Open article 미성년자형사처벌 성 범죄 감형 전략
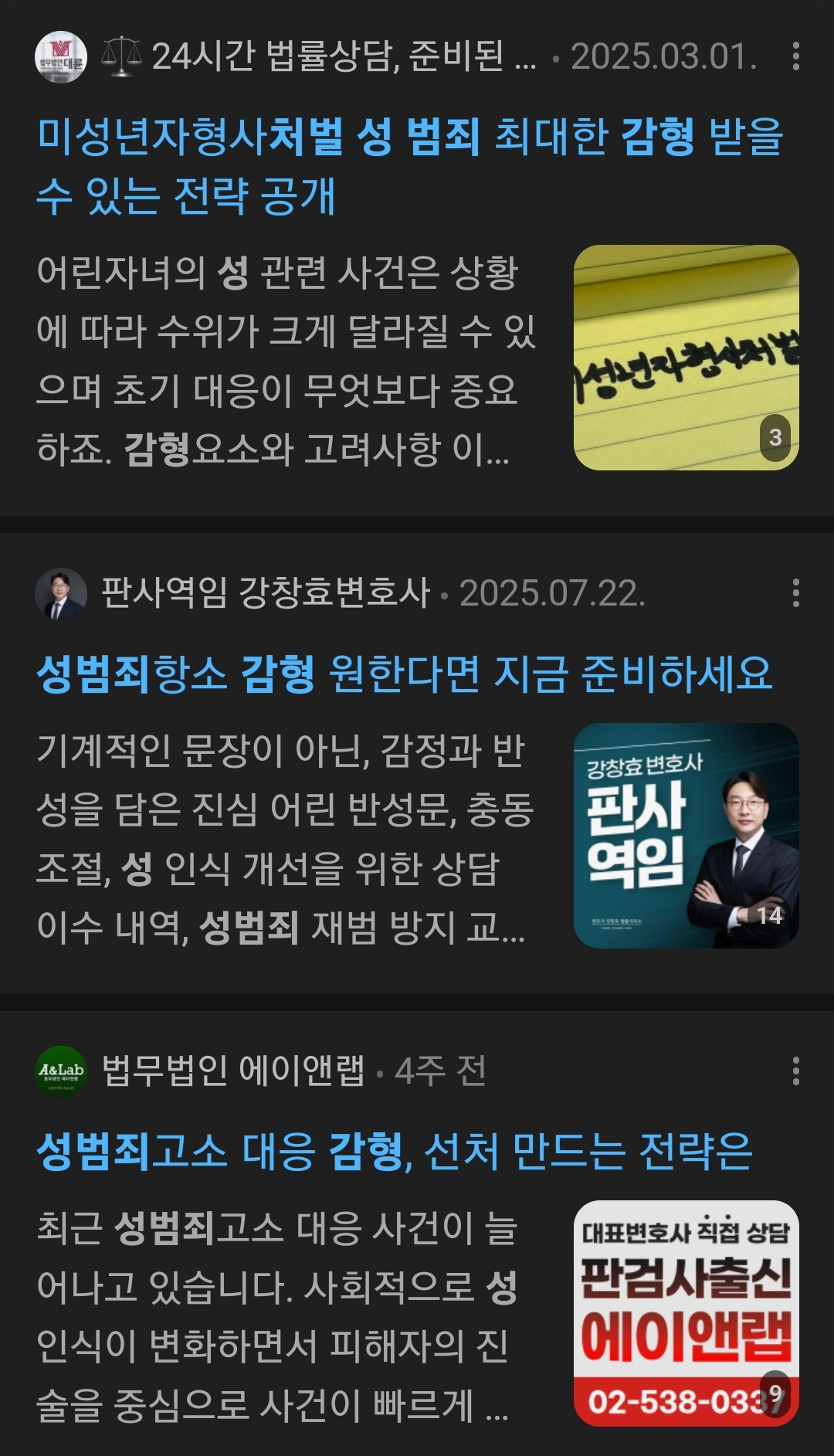This screenshot has height=1456, width=834. pyautogui.click(x=410, y=166)
